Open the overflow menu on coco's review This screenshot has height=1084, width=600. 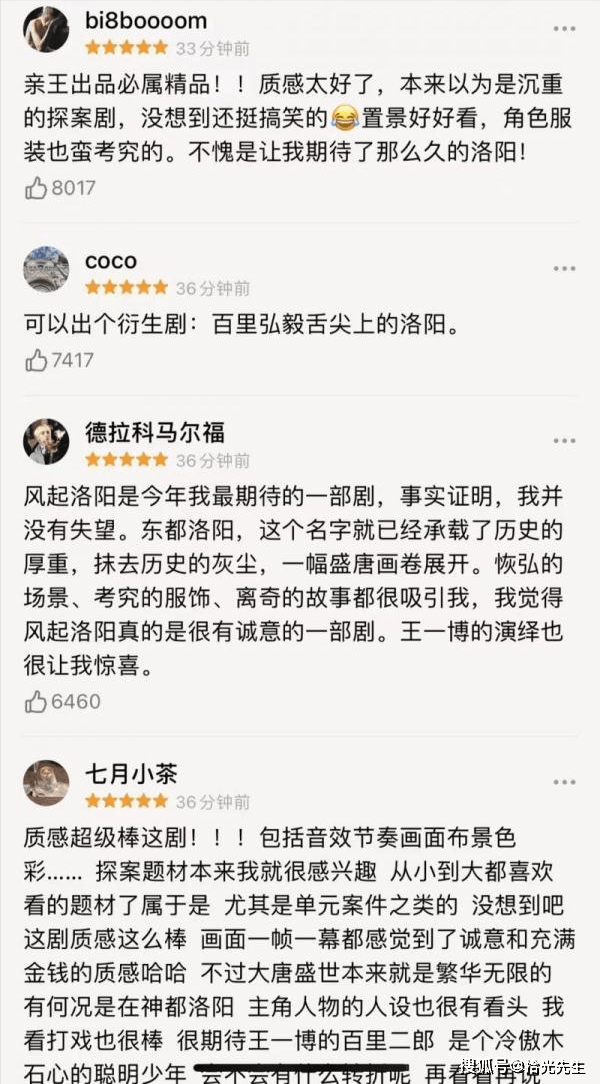[x=564, y=269]
